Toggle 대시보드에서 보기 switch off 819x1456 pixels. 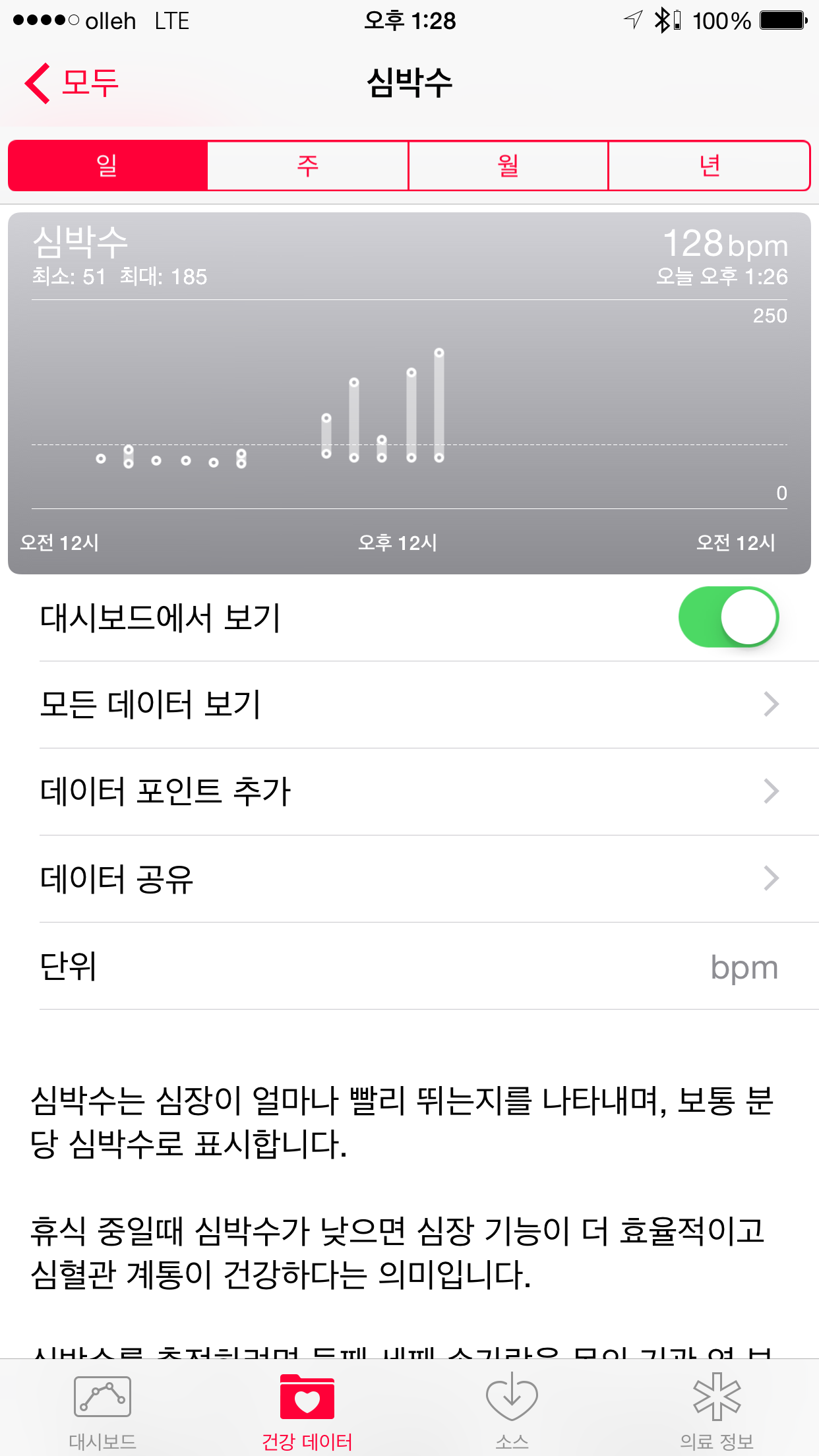(729, 617)
